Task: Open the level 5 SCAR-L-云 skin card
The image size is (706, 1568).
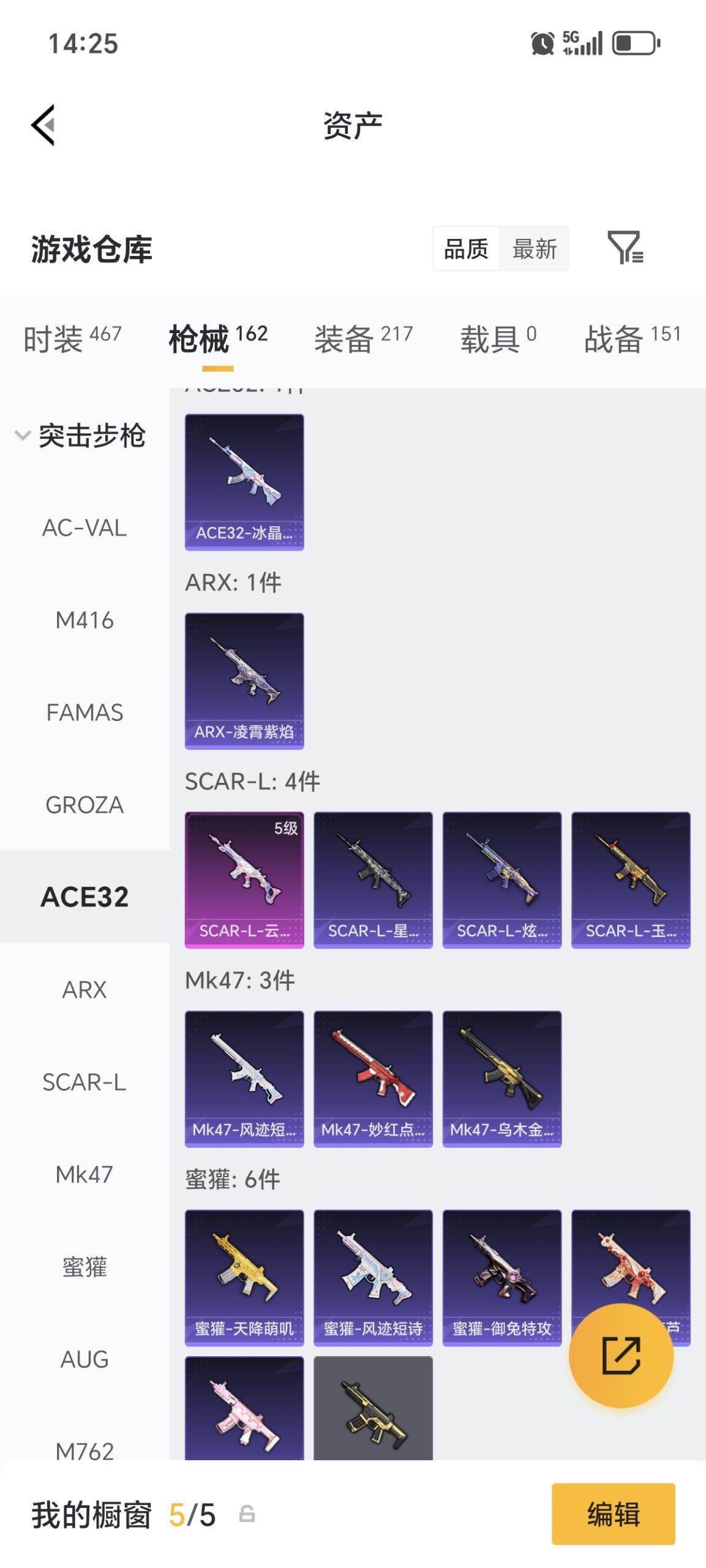Action: click(244, 880)
